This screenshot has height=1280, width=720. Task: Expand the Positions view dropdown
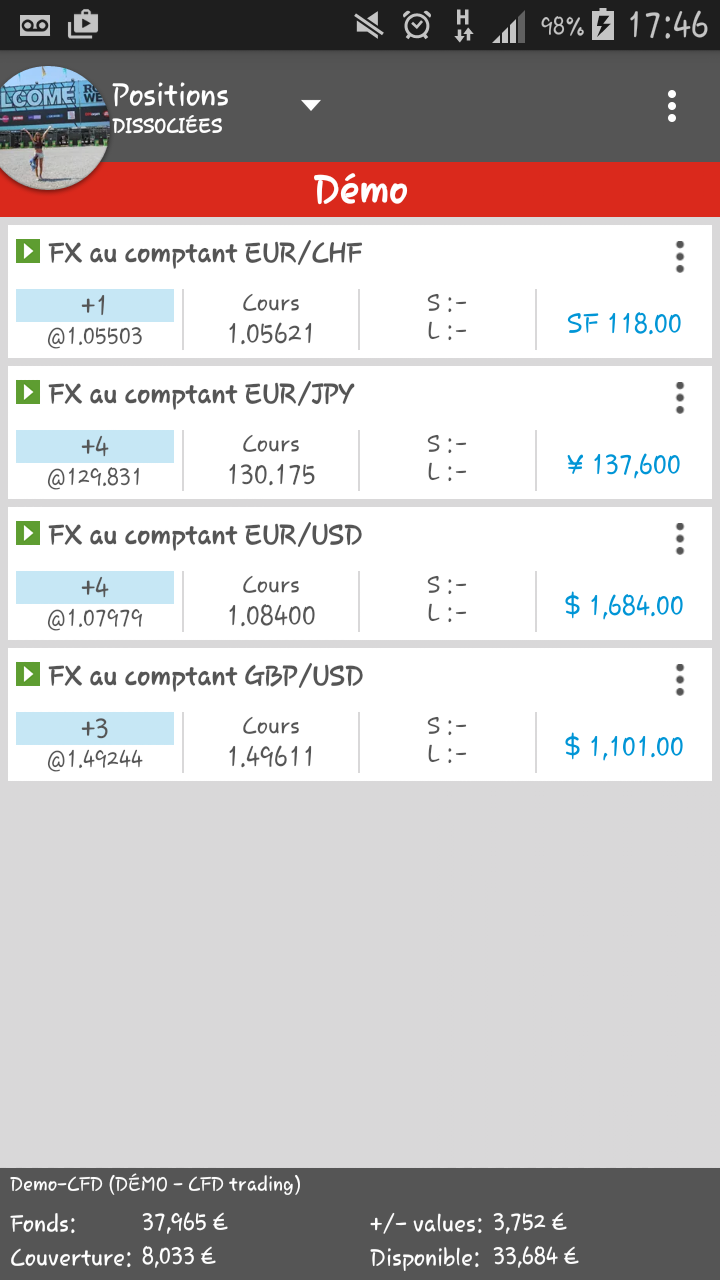(311, 105)
